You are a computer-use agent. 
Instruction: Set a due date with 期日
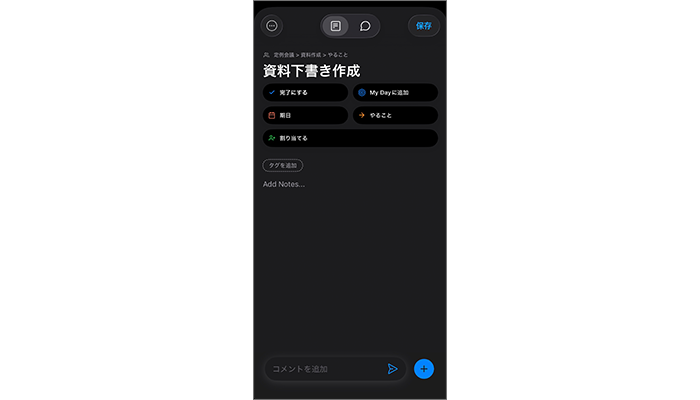point(305,115)
